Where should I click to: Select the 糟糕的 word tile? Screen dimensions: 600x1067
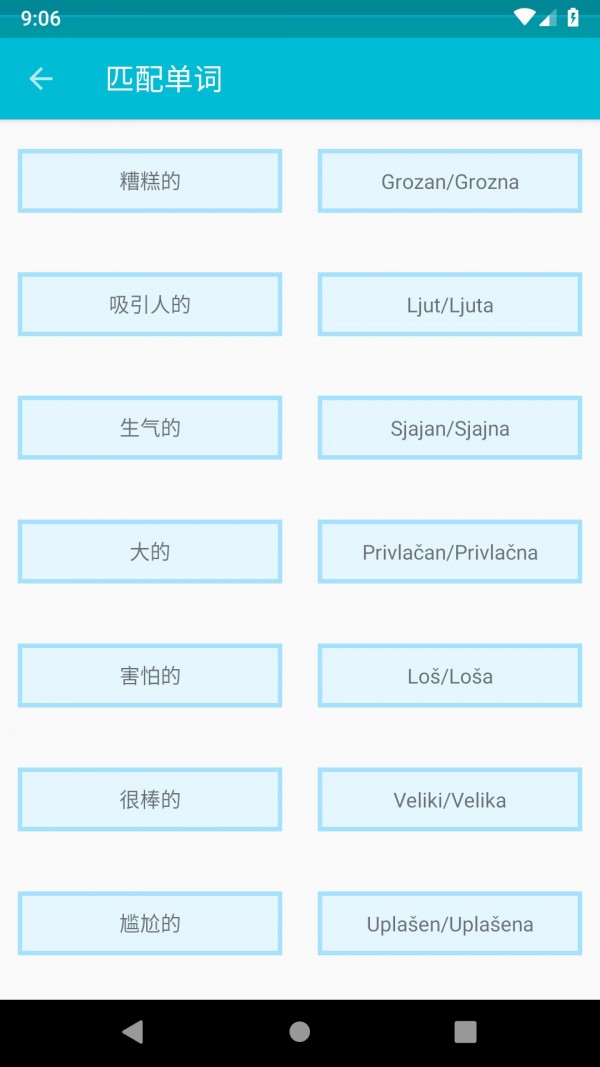pyautogui.click(x=150, y=181)
